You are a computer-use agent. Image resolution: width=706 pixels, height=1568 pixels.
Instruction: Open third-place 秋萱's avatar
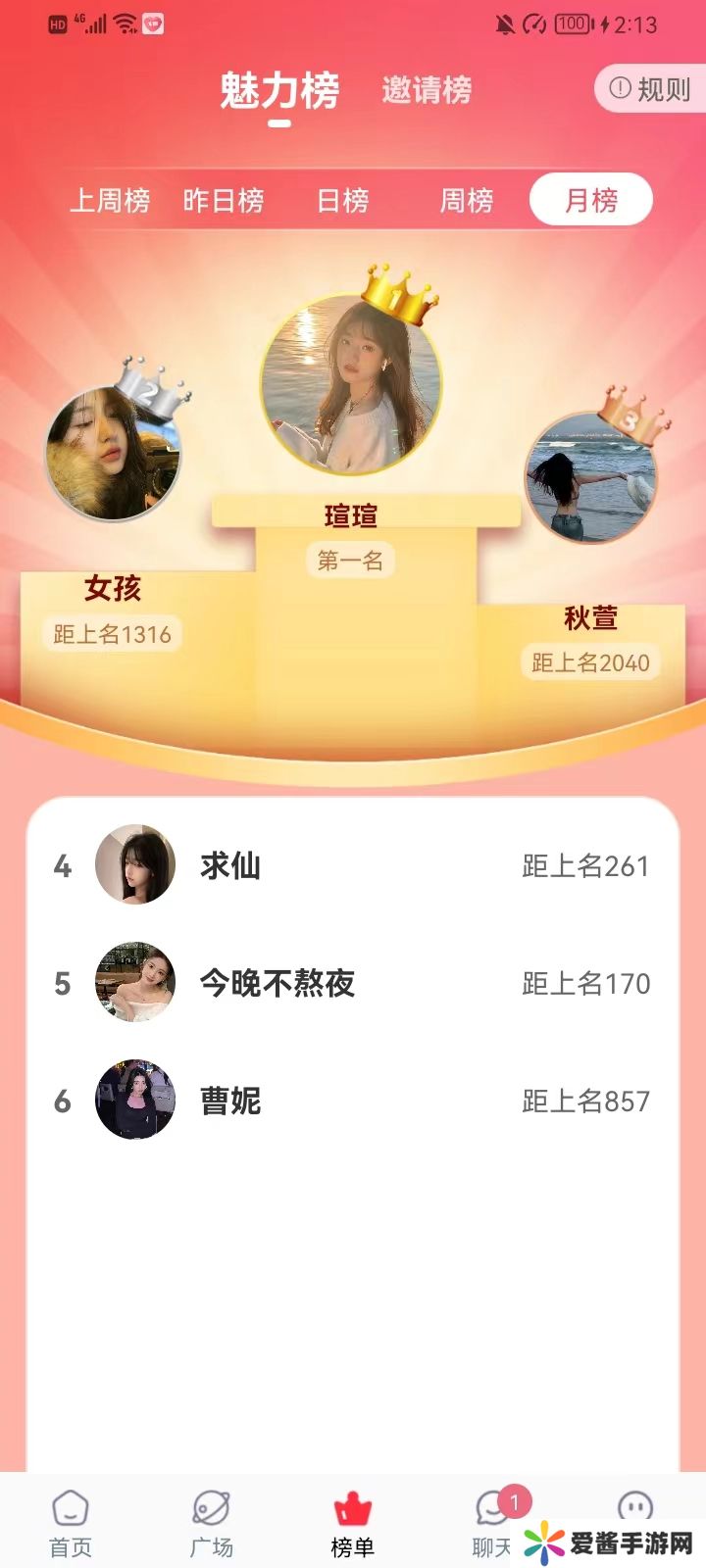pos(590,478)
